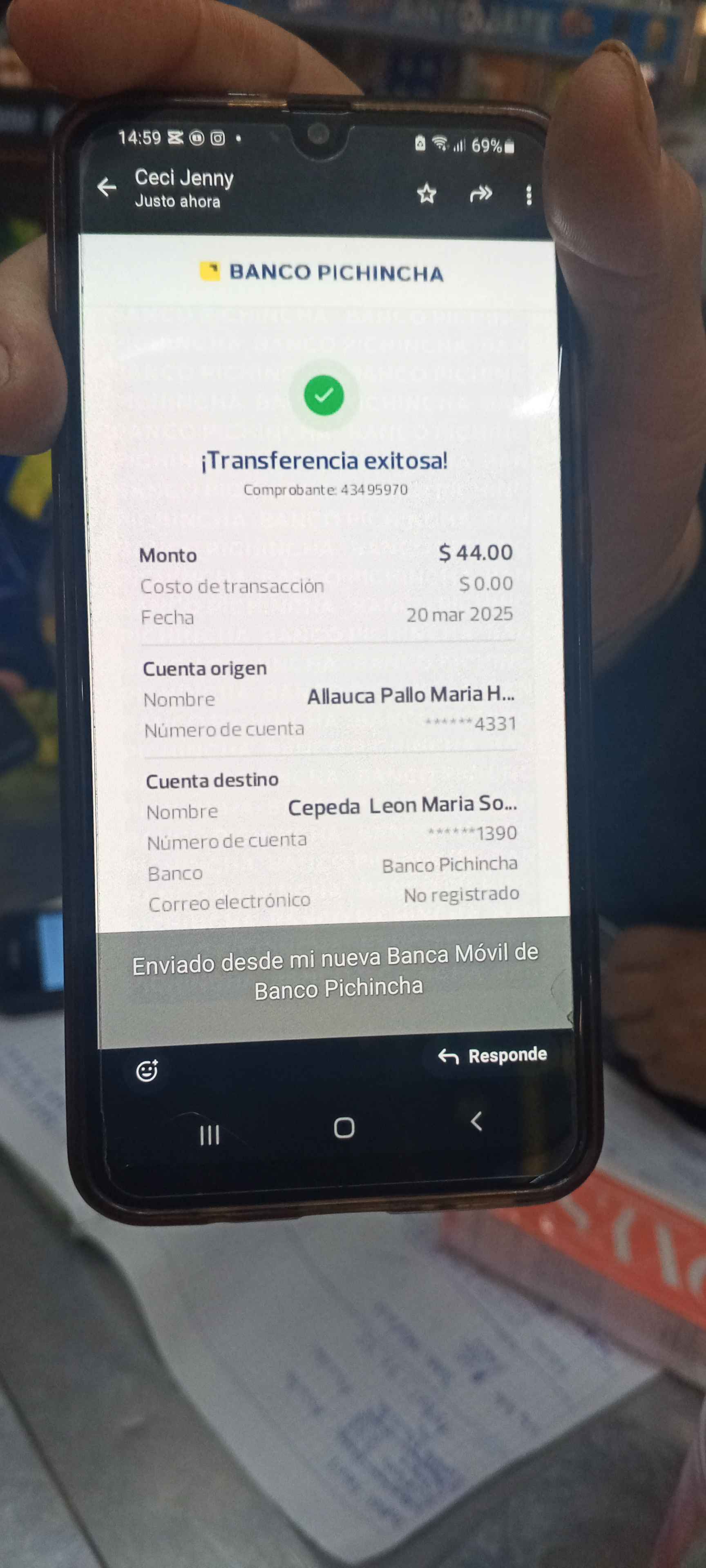Open recent apps from the navigation bar

[x=210, y=1135]
